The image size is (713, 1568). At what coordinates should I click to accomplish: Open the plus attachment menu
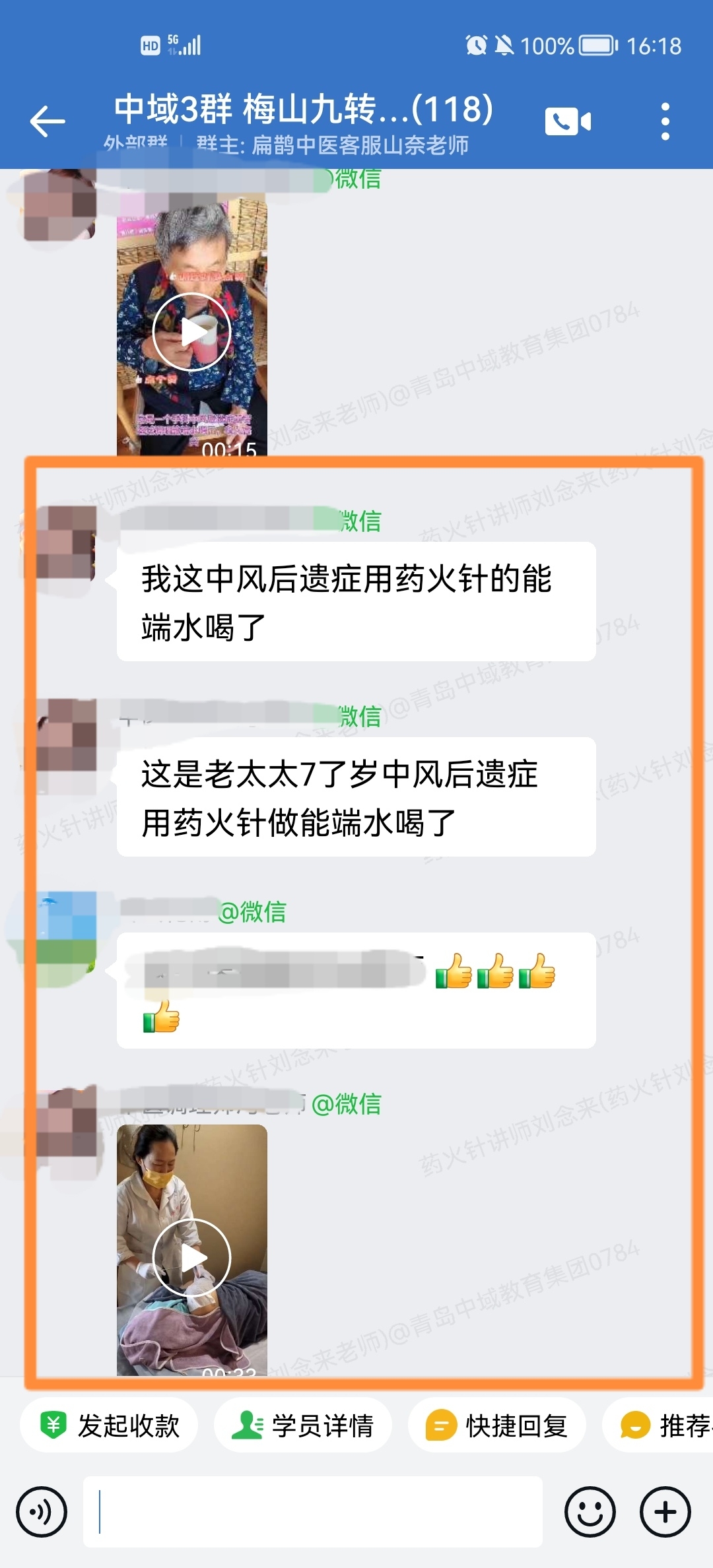[x=665, y=1511]
